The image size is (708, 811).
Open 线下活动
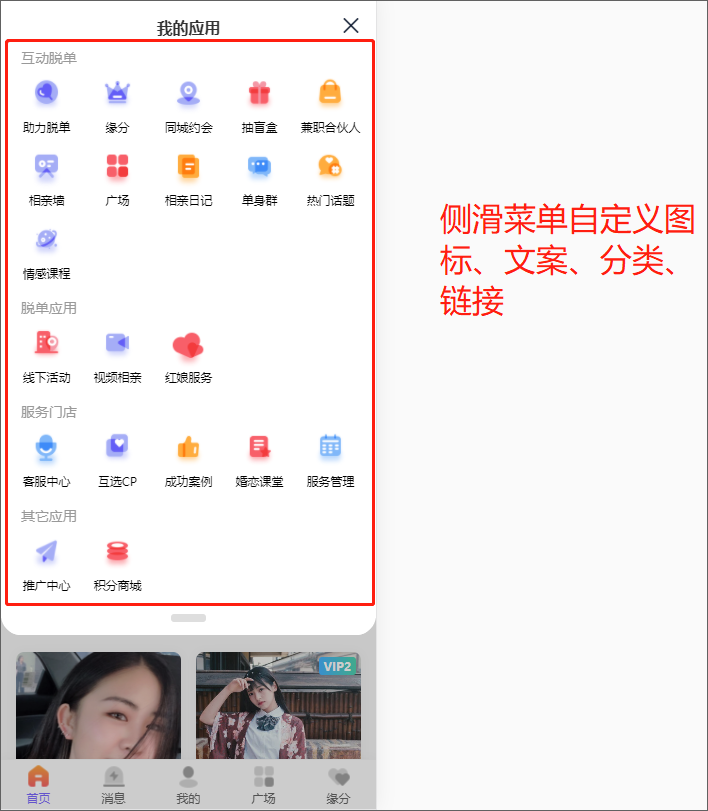pyautogui.click(x=47, y=355)
